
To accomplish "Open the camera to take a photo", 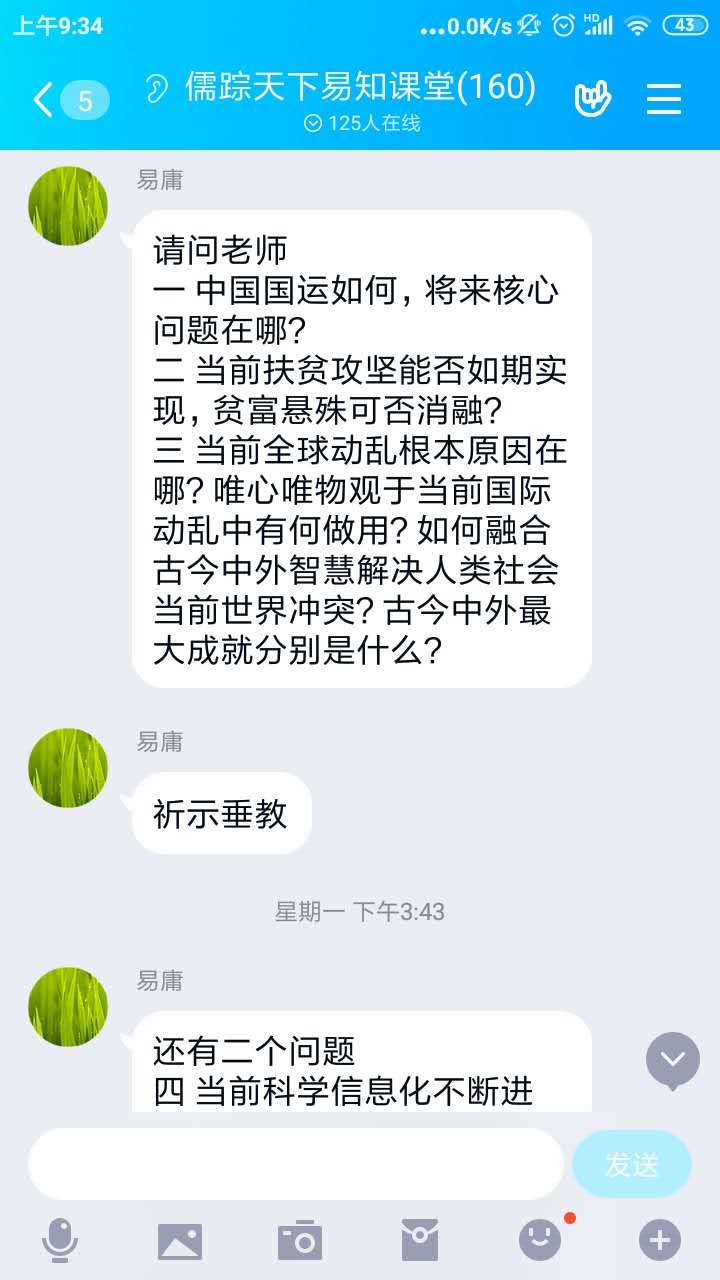I will (300, 1241).
